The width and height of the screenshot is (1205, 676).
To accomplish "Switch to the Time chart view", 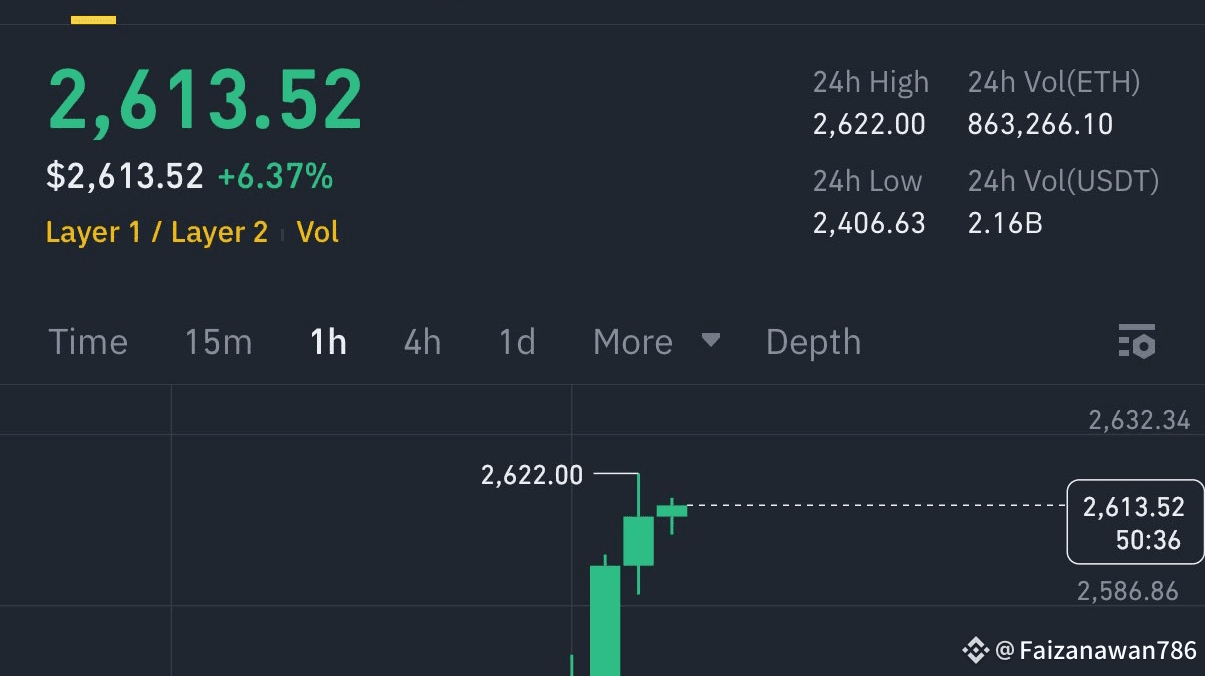I will 88,342.
